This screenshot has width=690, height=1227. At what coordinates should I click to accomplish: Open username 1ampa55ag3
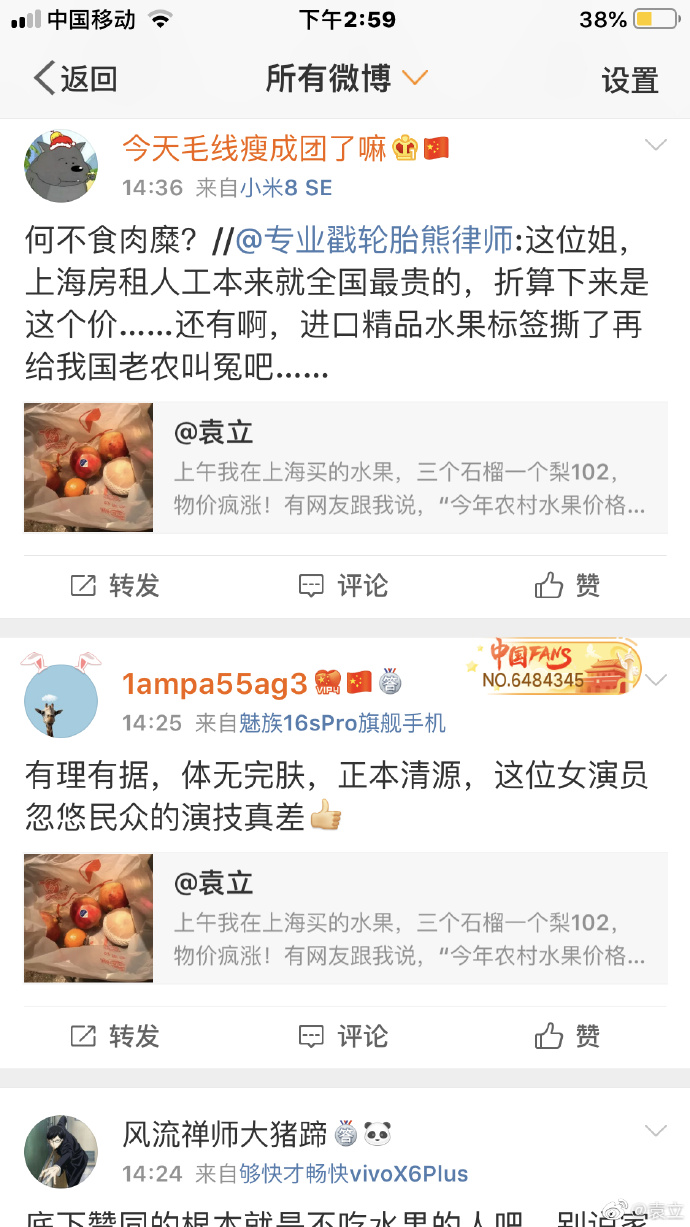click(x=215, y=684)
